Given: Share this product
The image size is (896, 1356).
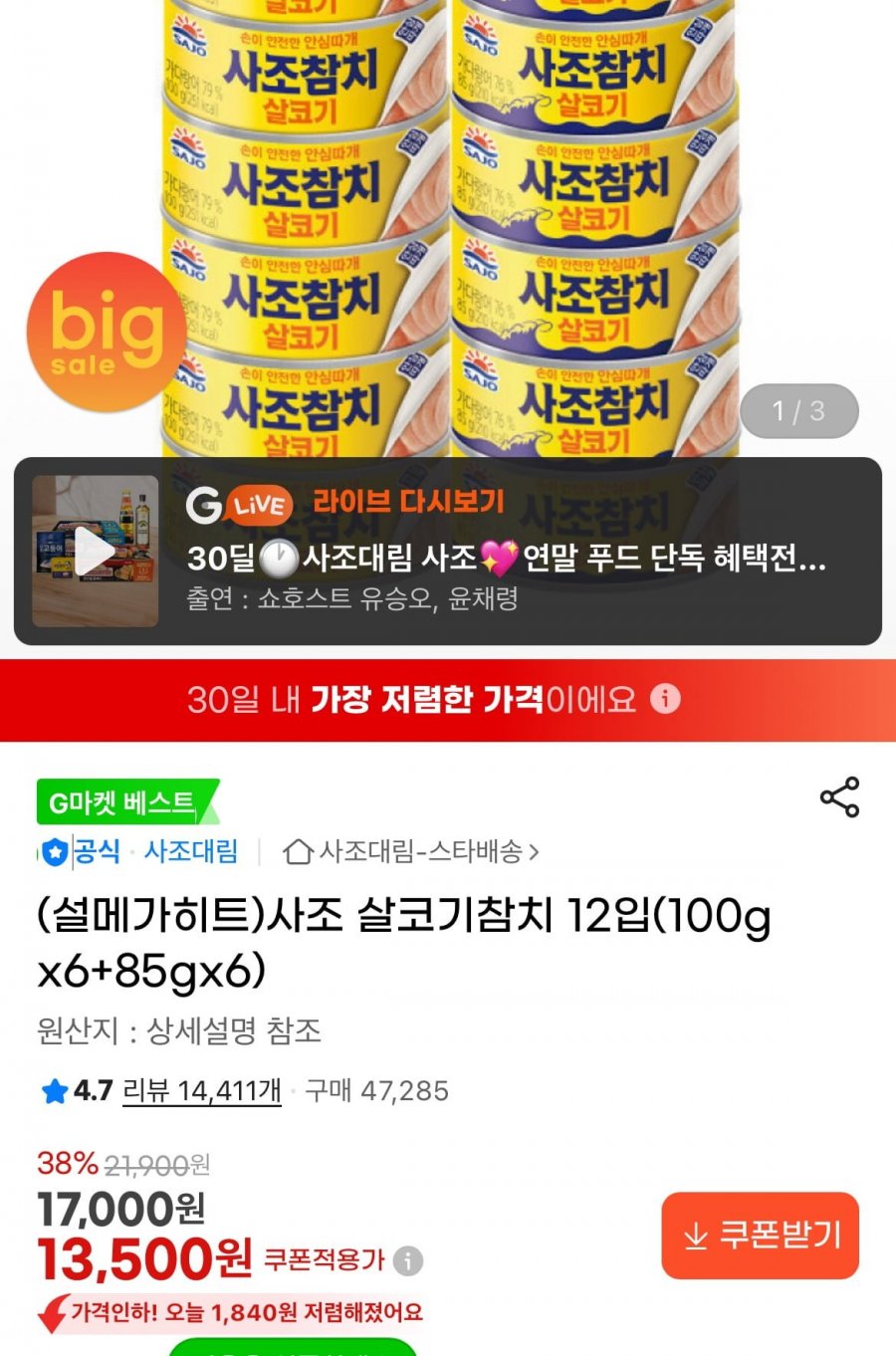Looking at the screenshot, I should [839, 797].
